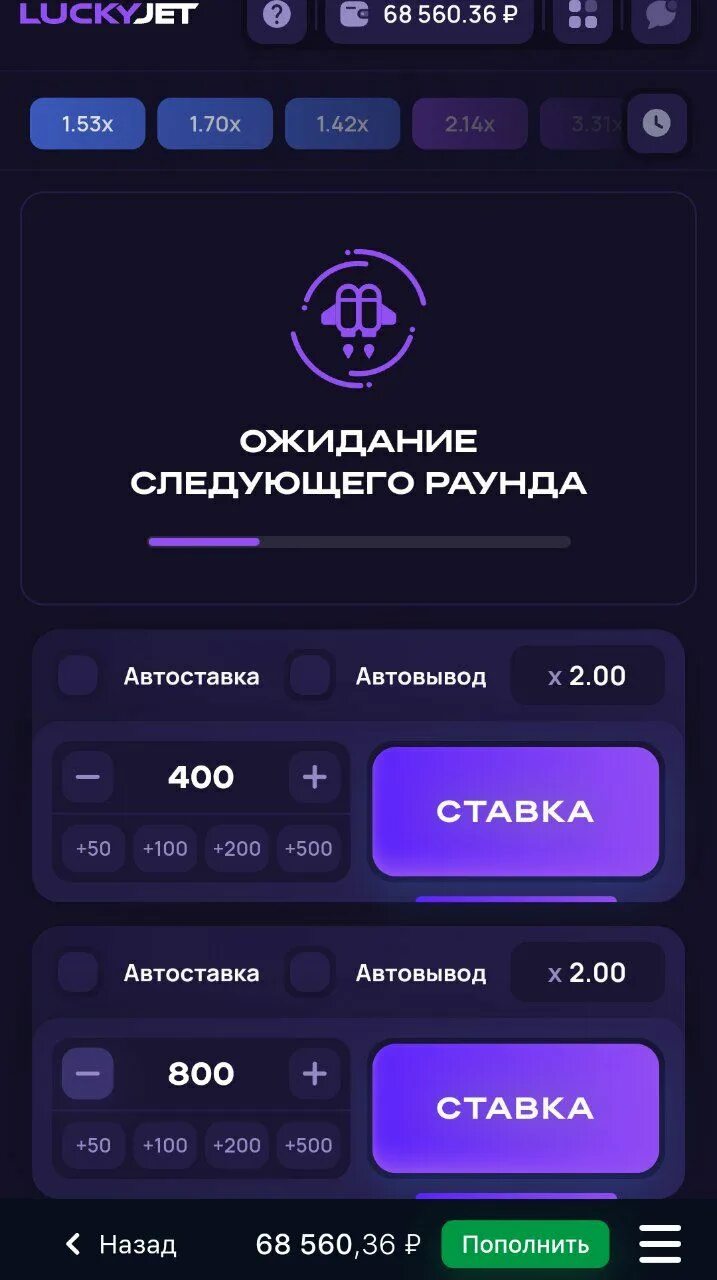The height and width of the screenshot is (1280, 717).
Task: Open the grid menu icon in header
Action: (x=583, y=16)
